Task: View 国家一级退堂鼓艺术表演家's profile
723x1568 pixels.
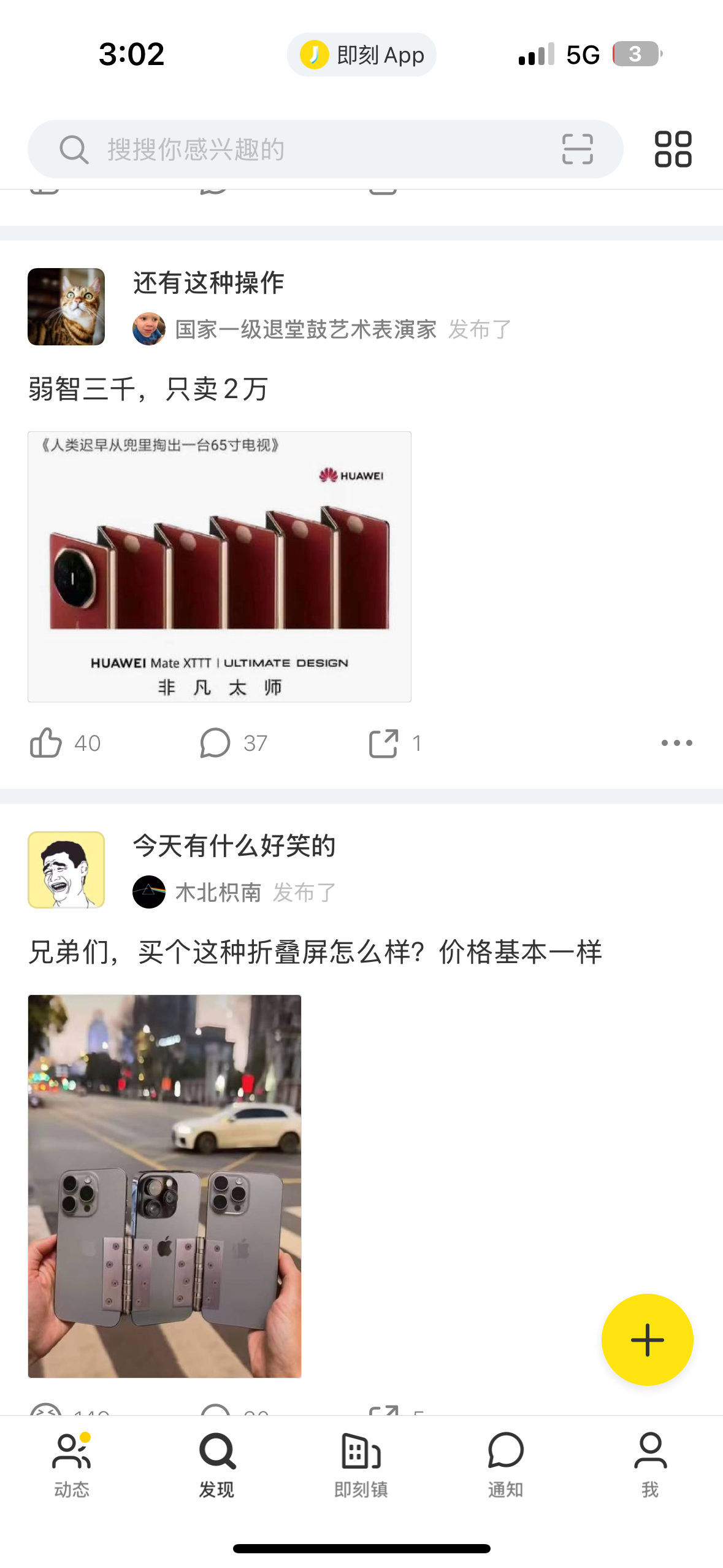Action: (305, 329)
